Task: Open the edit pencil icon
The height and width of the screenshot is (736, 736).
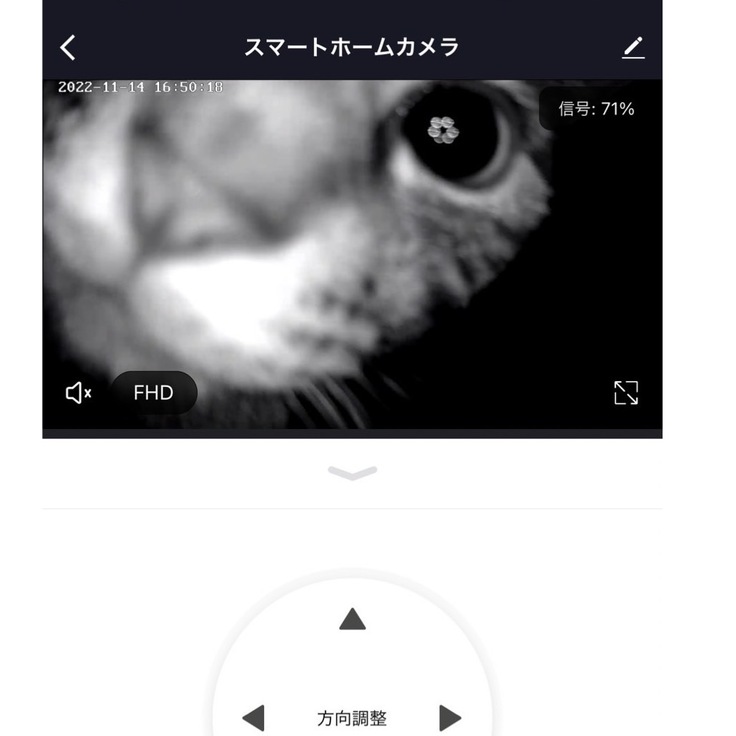Action: coord(633,47)
